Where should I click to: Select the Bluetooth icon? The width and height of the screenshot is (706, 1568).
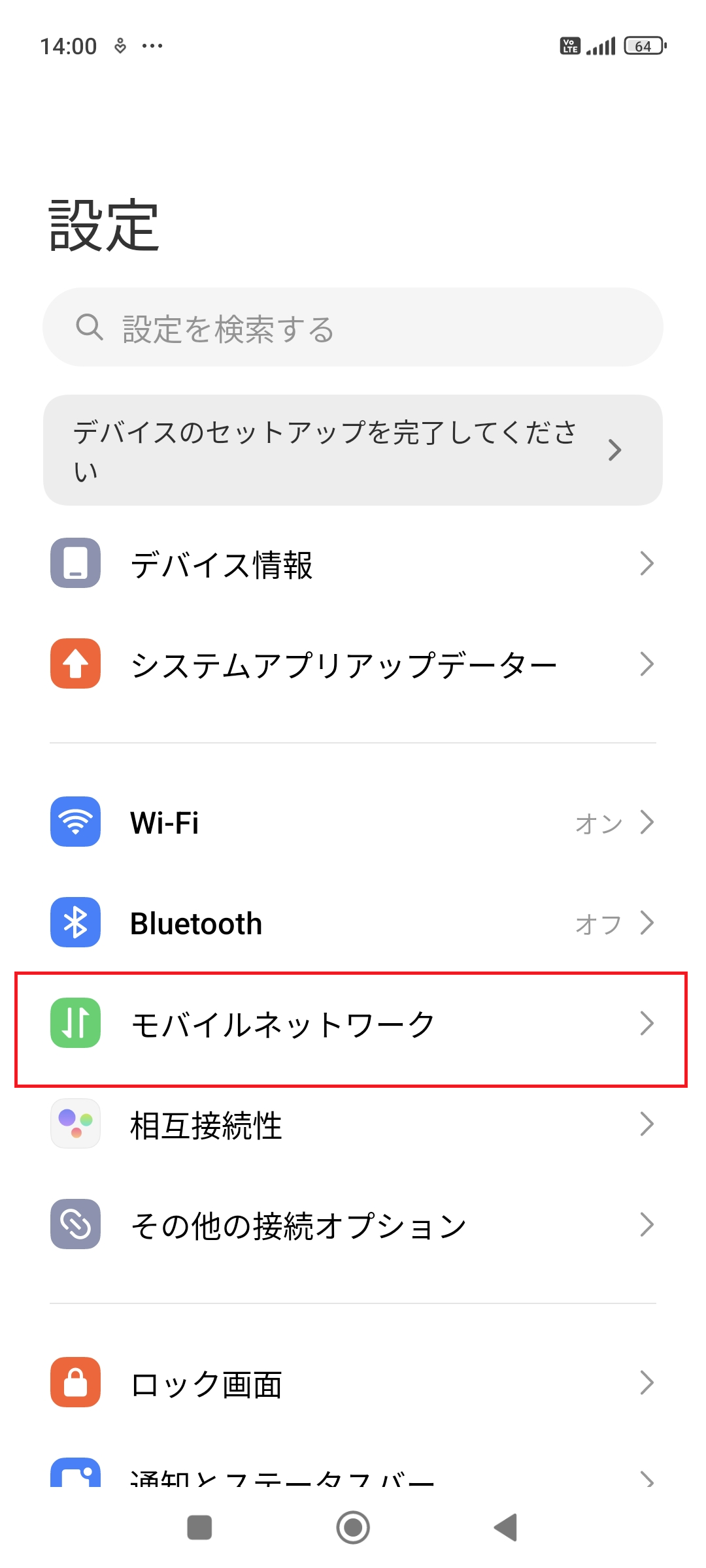(x=75, y=923)
